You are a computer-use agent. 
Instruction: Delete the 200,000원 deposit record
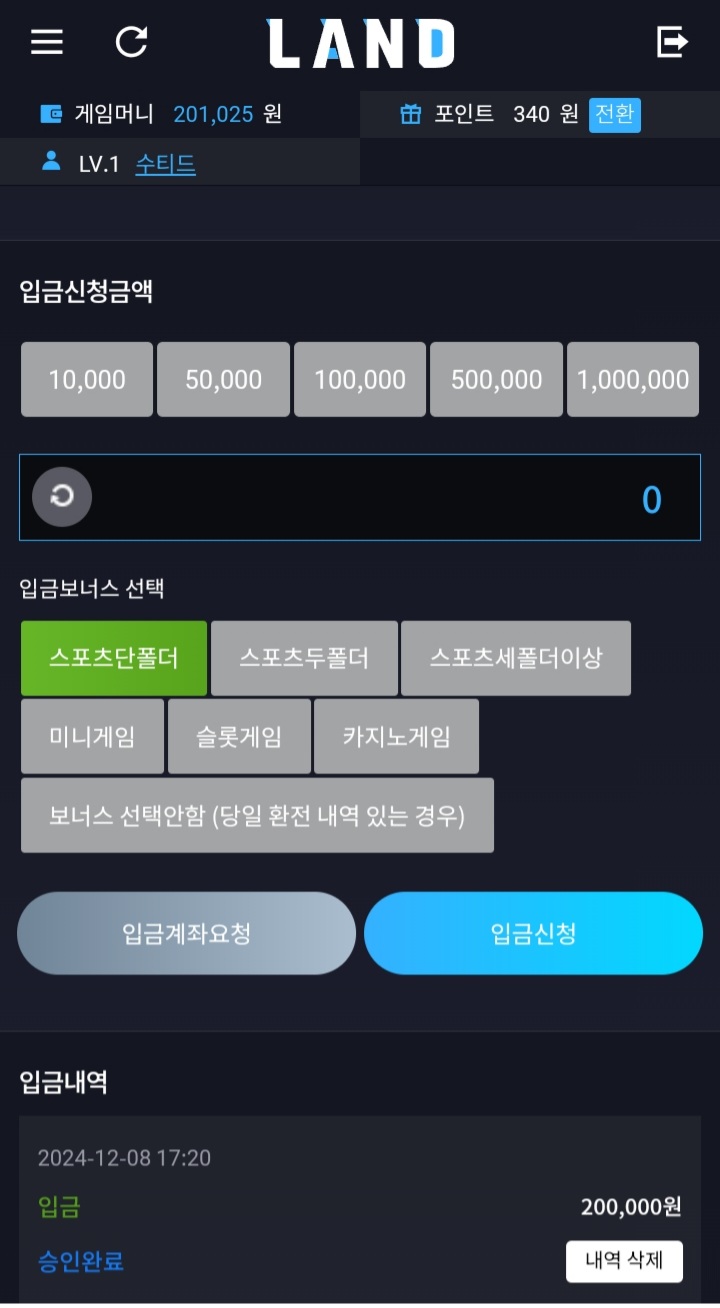click(624, 1262)
